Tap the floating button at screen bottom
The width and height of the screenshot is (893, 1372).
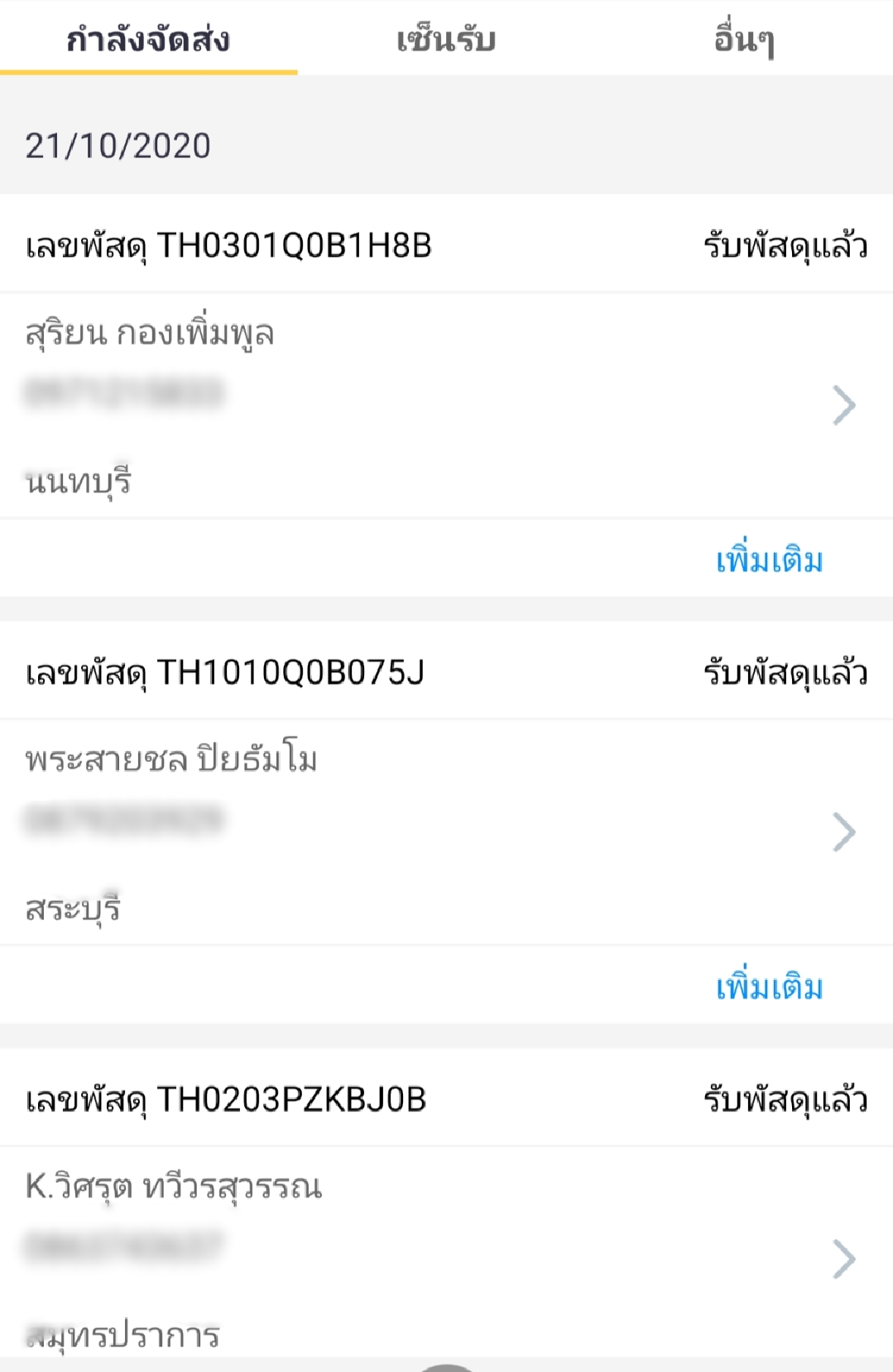tap(447, 1365)
